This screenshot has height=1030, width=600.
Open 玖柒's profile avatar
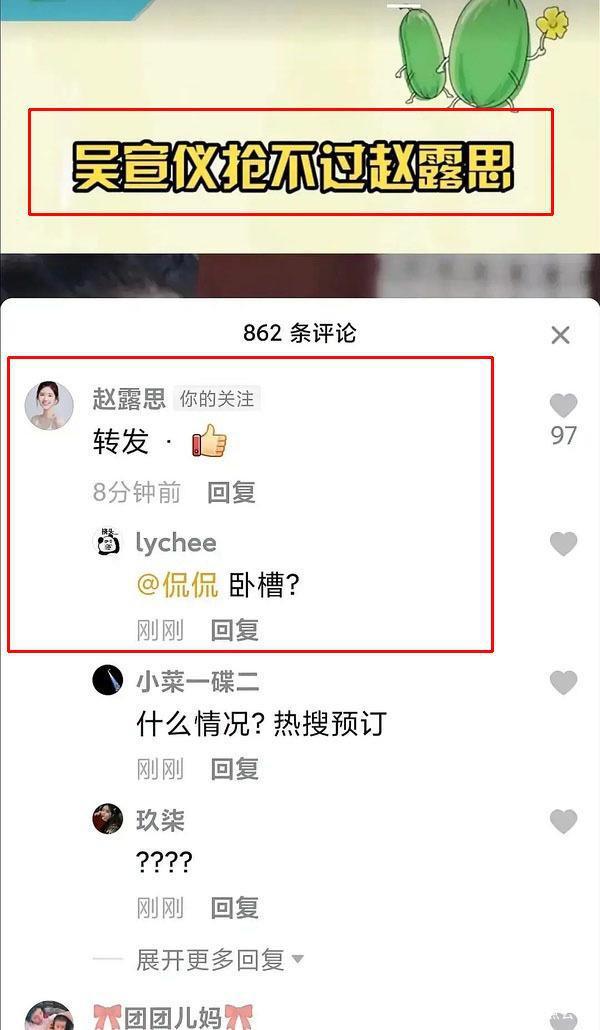107,819
